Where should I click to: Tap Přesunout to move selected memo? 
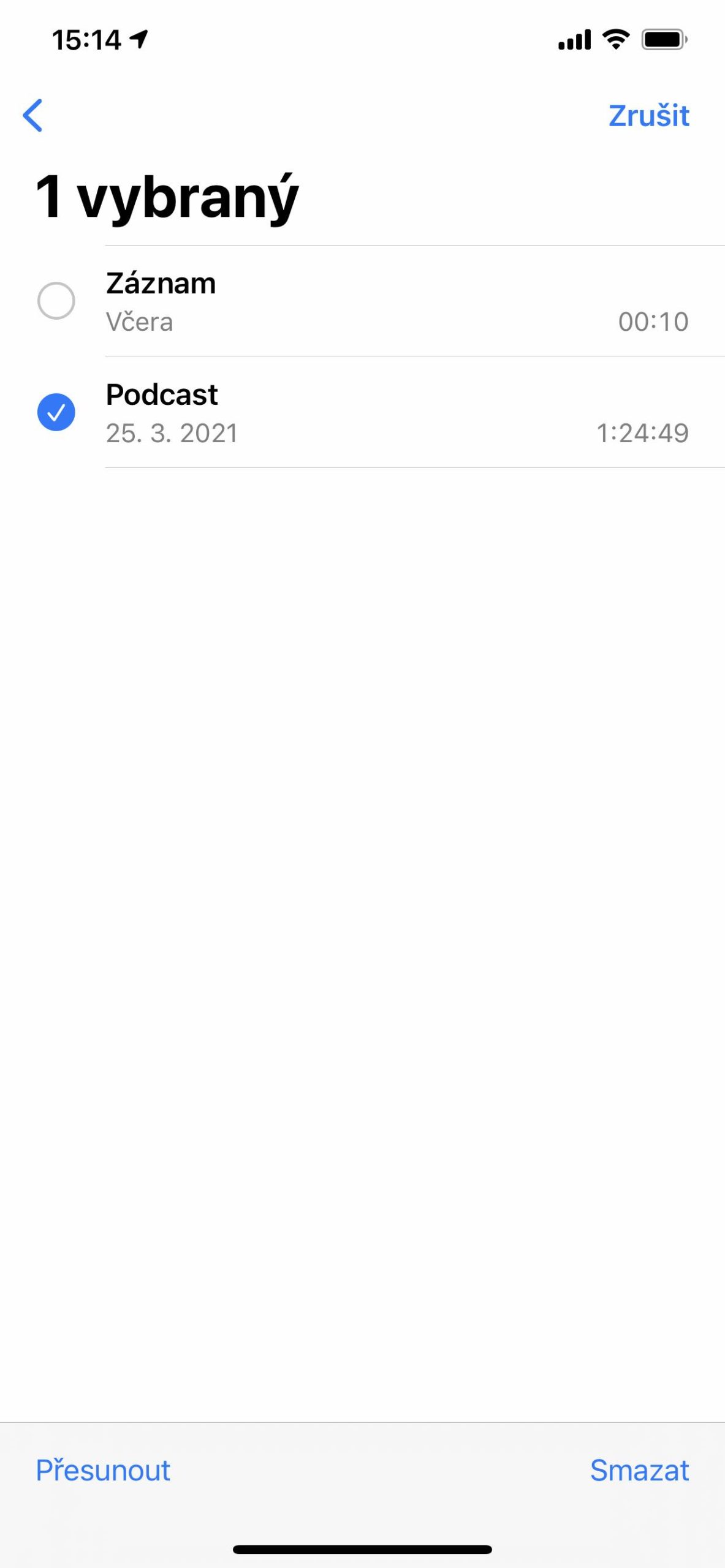pos(104,1469)
